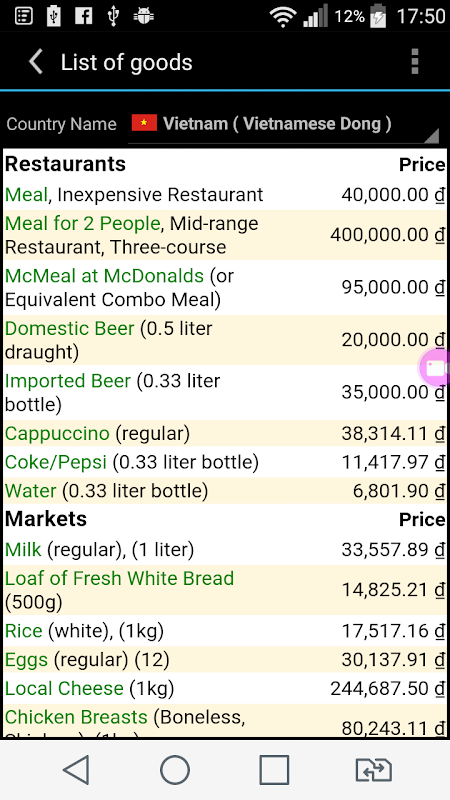Open the Local Cheese link
The width and height of the screenshot is (450, 800).
click(x=64, y=689)
